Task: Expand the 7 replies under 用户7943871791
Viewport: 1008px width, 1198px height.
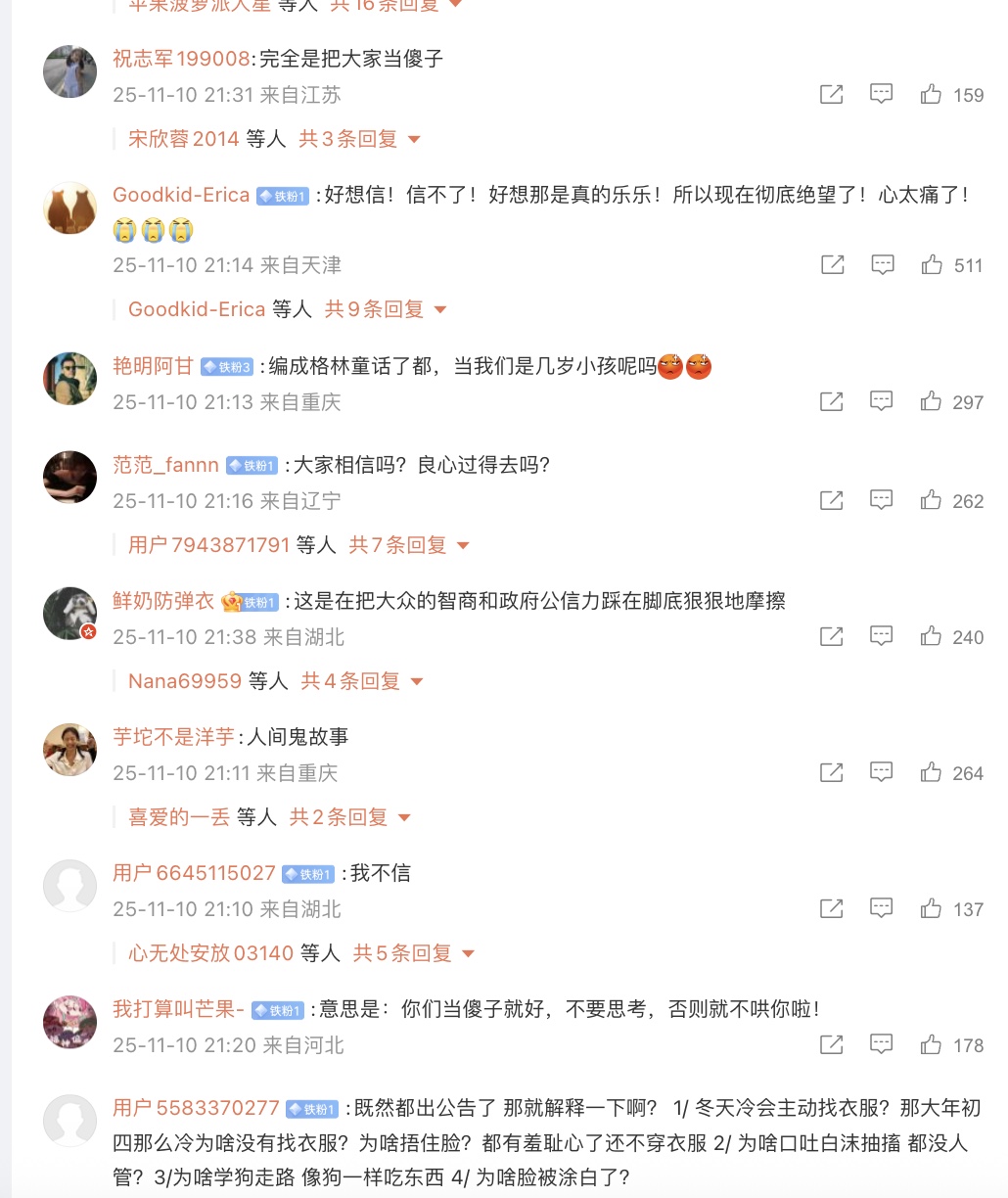Action: click(409, 545)
